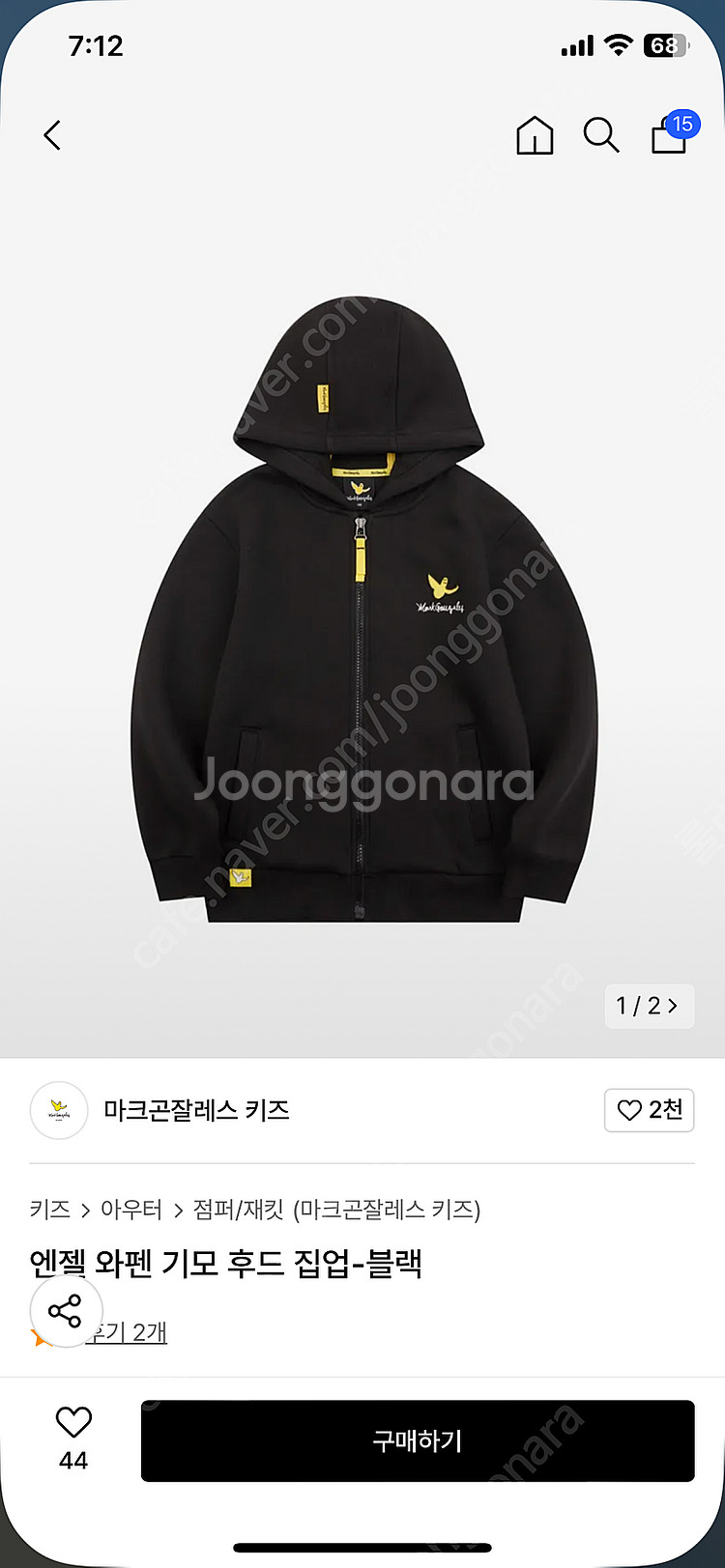This screenshot has width=725, height=1568.
Task: Open the 아우터 breadcrumb category
Action: [x=131, y=1210]
